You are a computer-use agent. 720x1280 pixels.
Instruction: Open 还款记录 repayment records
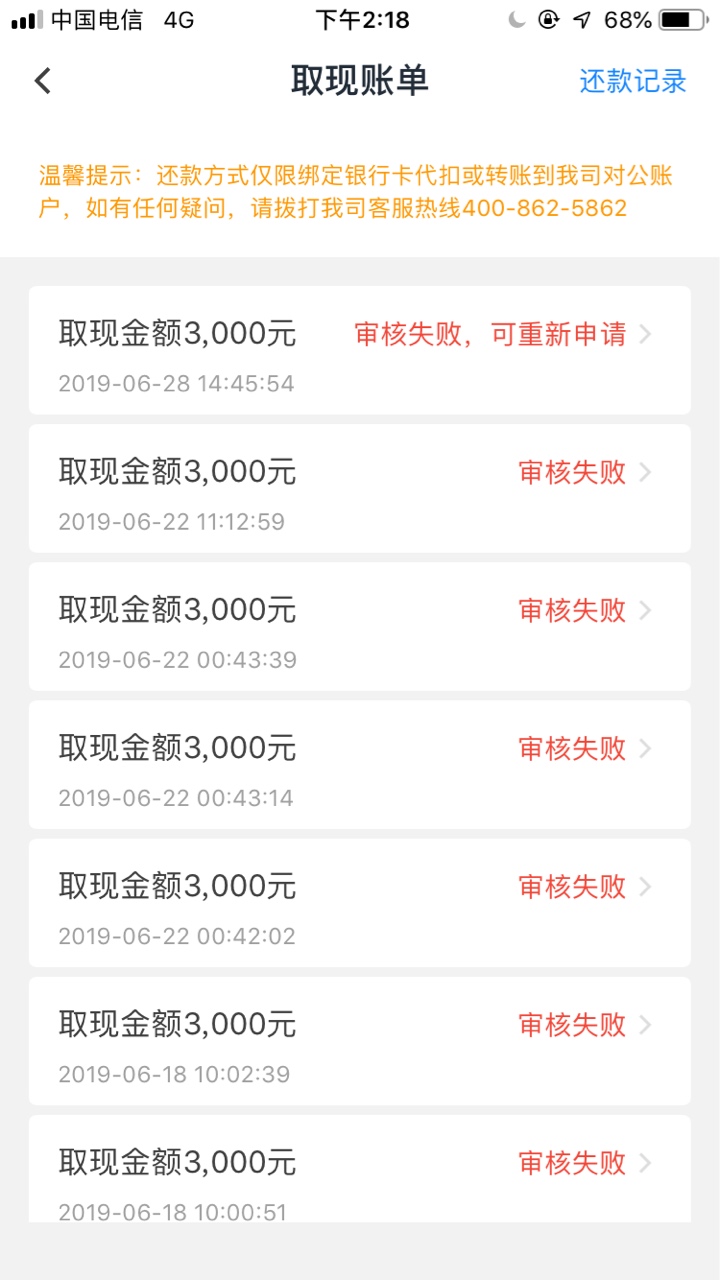pos(633,81)
